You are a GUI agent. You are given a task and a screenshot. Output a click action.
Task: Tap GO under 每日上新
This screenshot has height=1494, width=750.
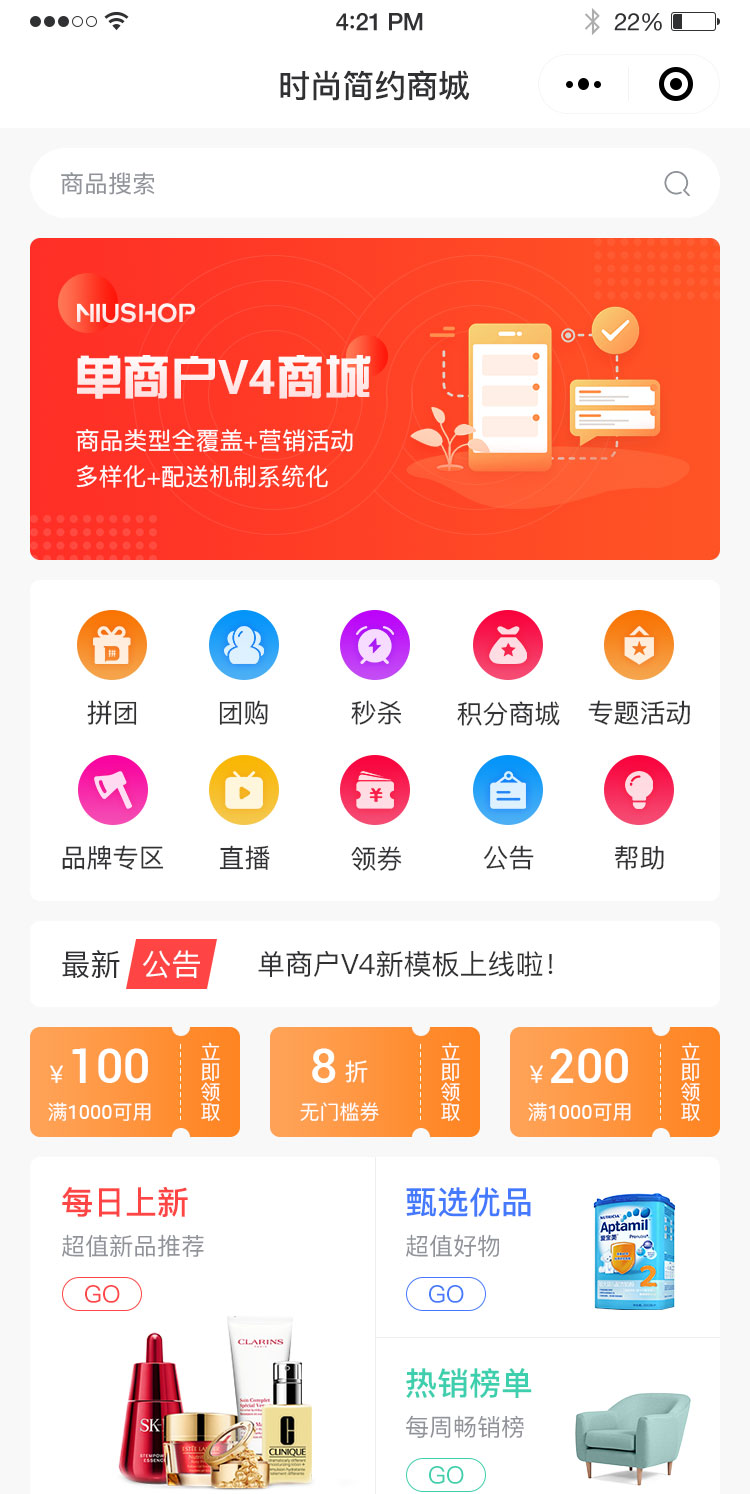point(102,1294)
